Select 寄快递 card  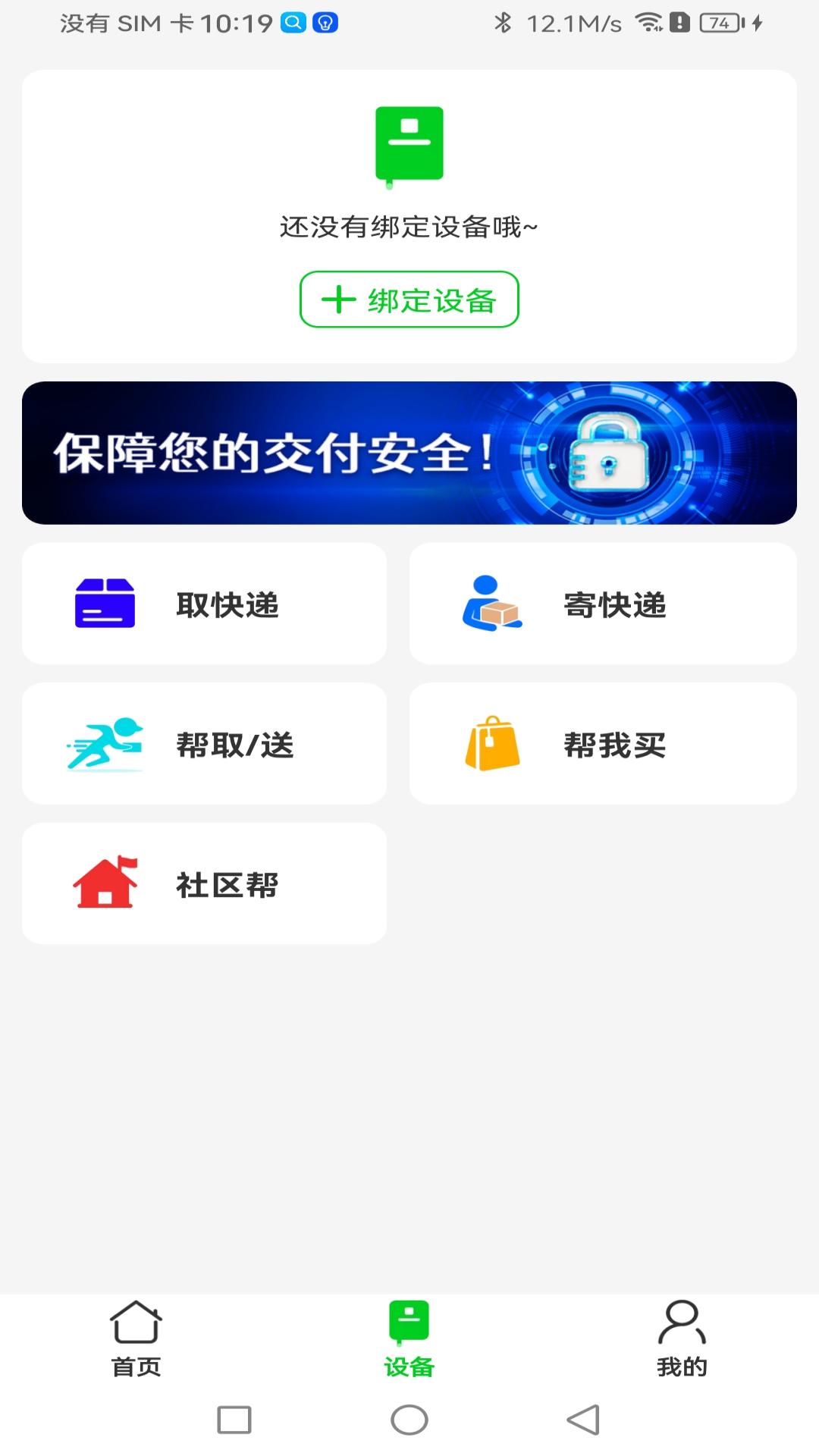(x=603, y=604)
